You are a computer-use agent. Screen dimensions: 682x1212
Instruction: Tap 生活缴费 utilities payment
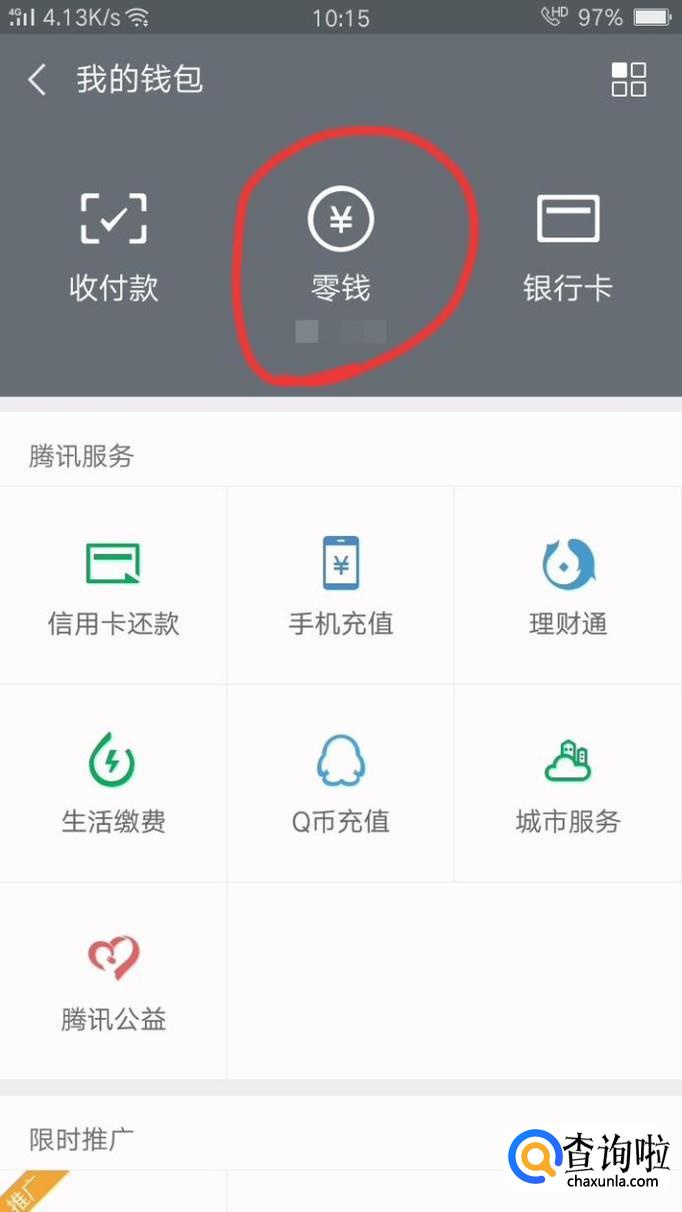point(113,784)
